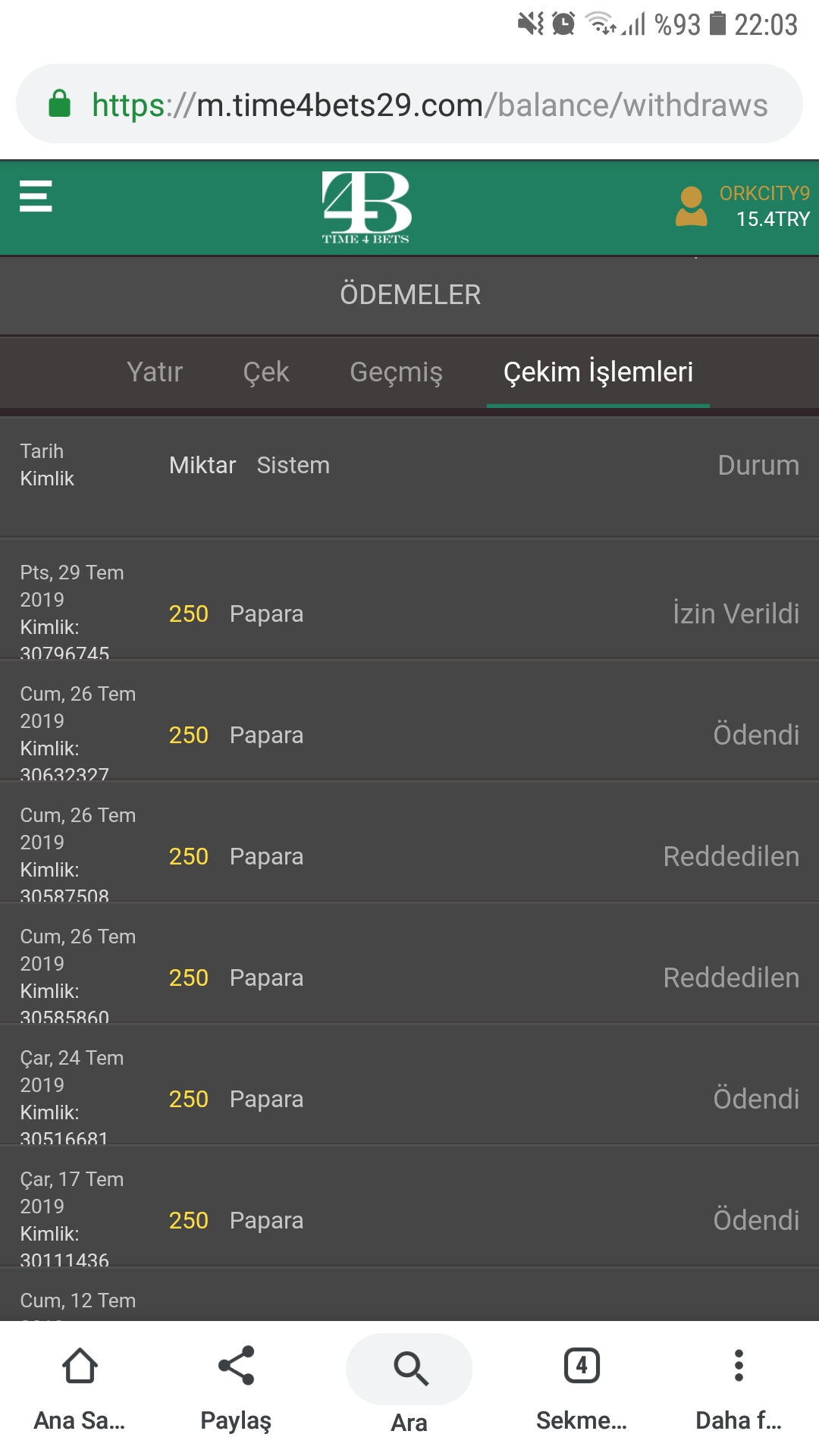Image resolution: width=819 pixels, height=1456 pixels.
Task: Go to the 4B Time 4 Bets home logo
Action: click(366, 207)
